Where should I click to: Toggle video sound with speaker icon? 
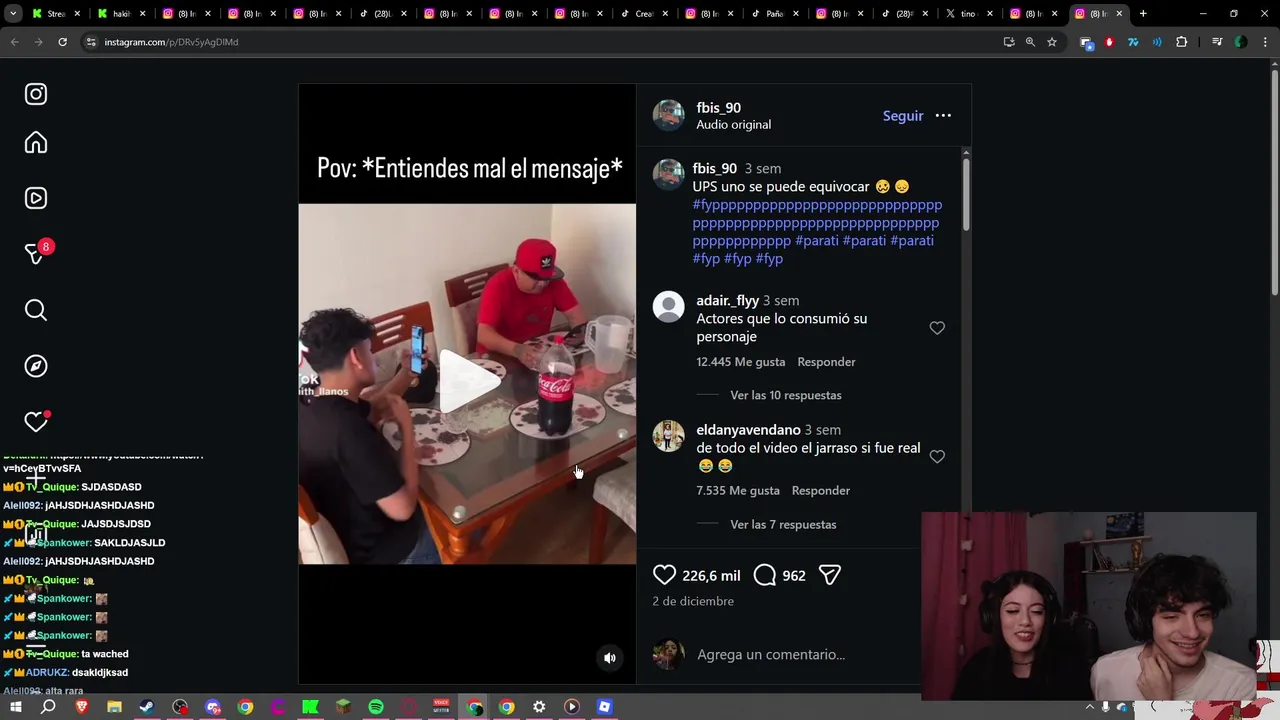[610, 657]
